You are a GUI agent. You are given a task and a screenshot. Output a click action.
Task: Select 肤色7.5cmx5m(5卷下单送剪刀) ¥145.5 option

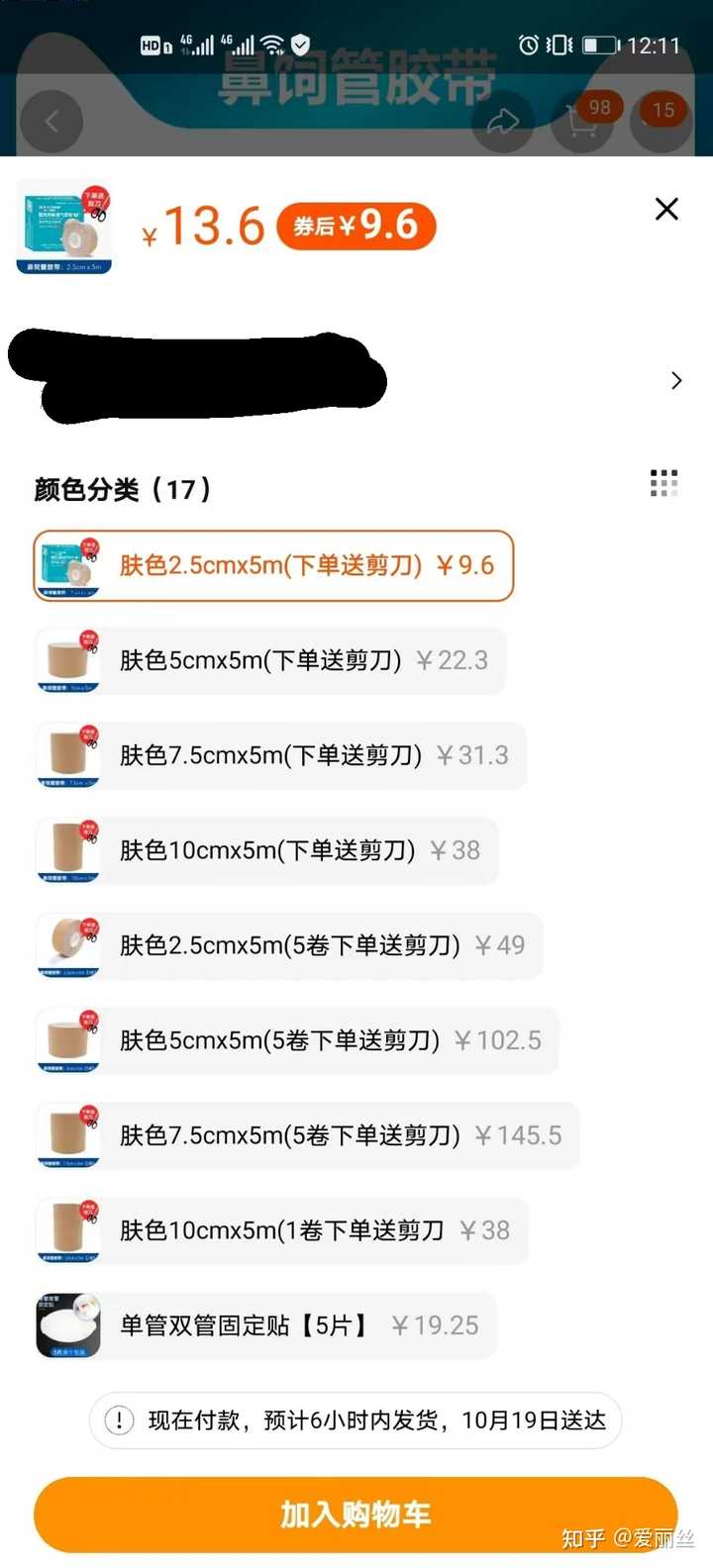coord(306,1135)
